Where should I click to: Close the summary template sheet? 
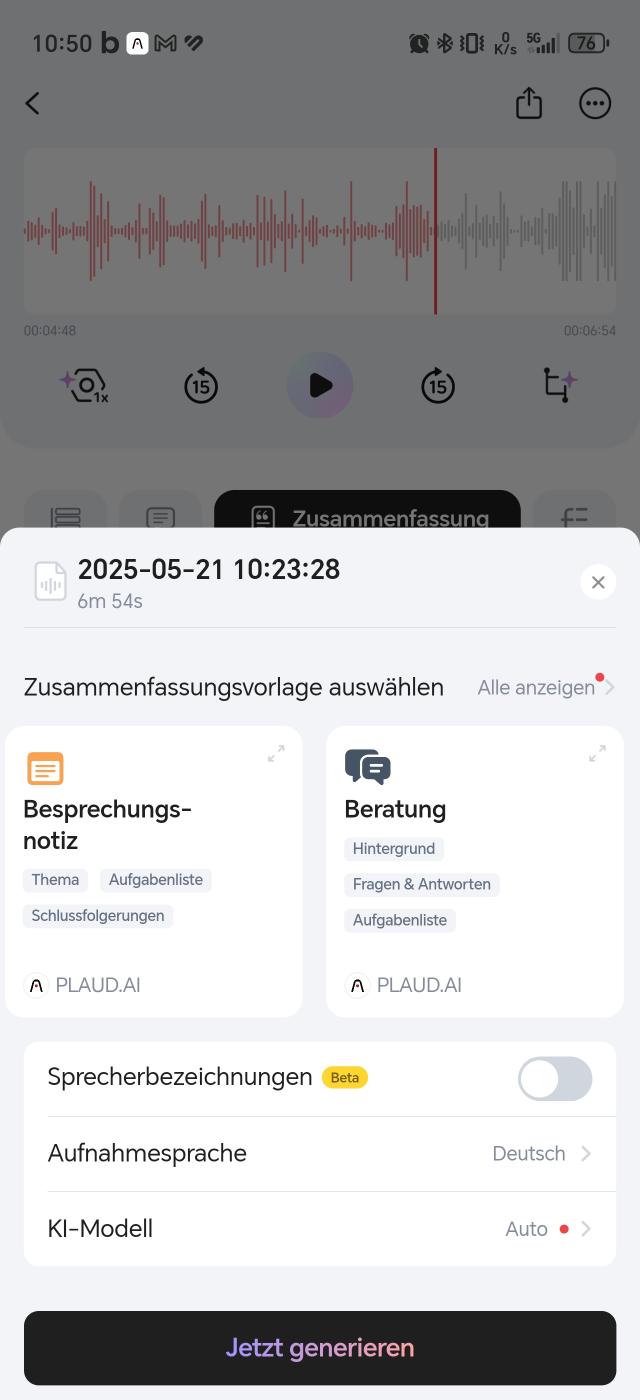tap(598, 582)
